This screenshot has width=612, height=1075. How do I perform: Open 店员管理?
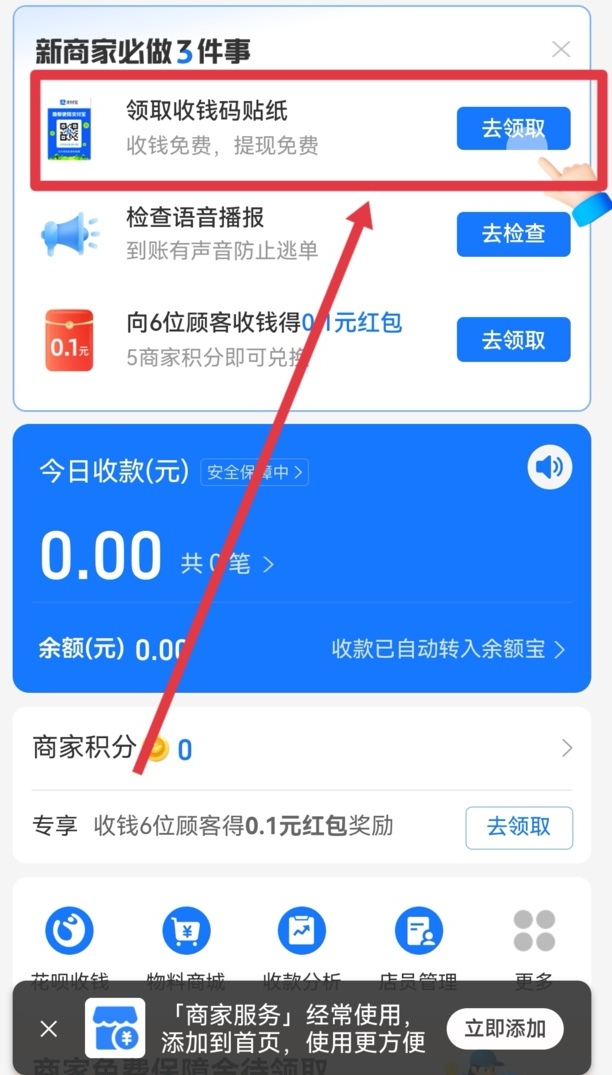[418, 934]
